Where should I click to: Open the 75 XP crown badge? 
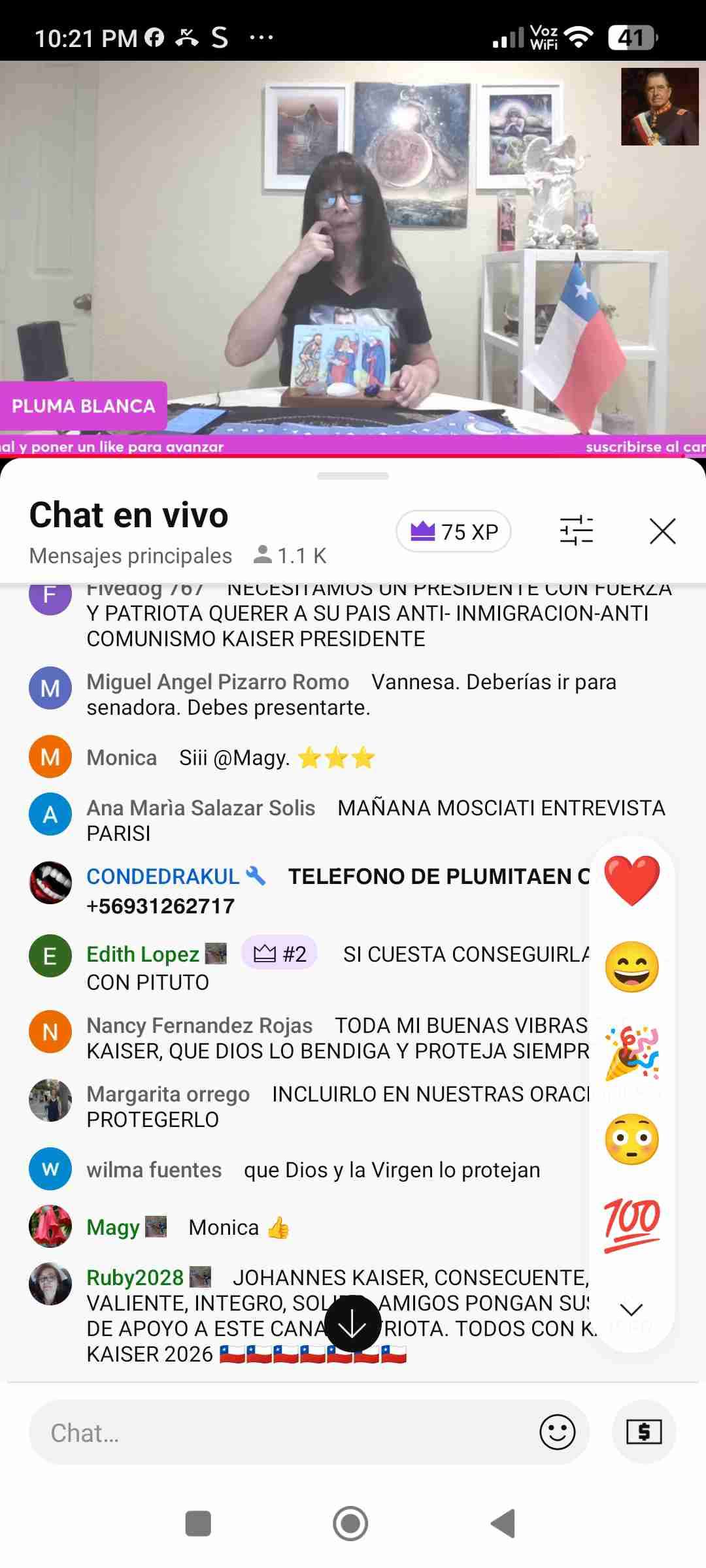(x=454, y=532)
